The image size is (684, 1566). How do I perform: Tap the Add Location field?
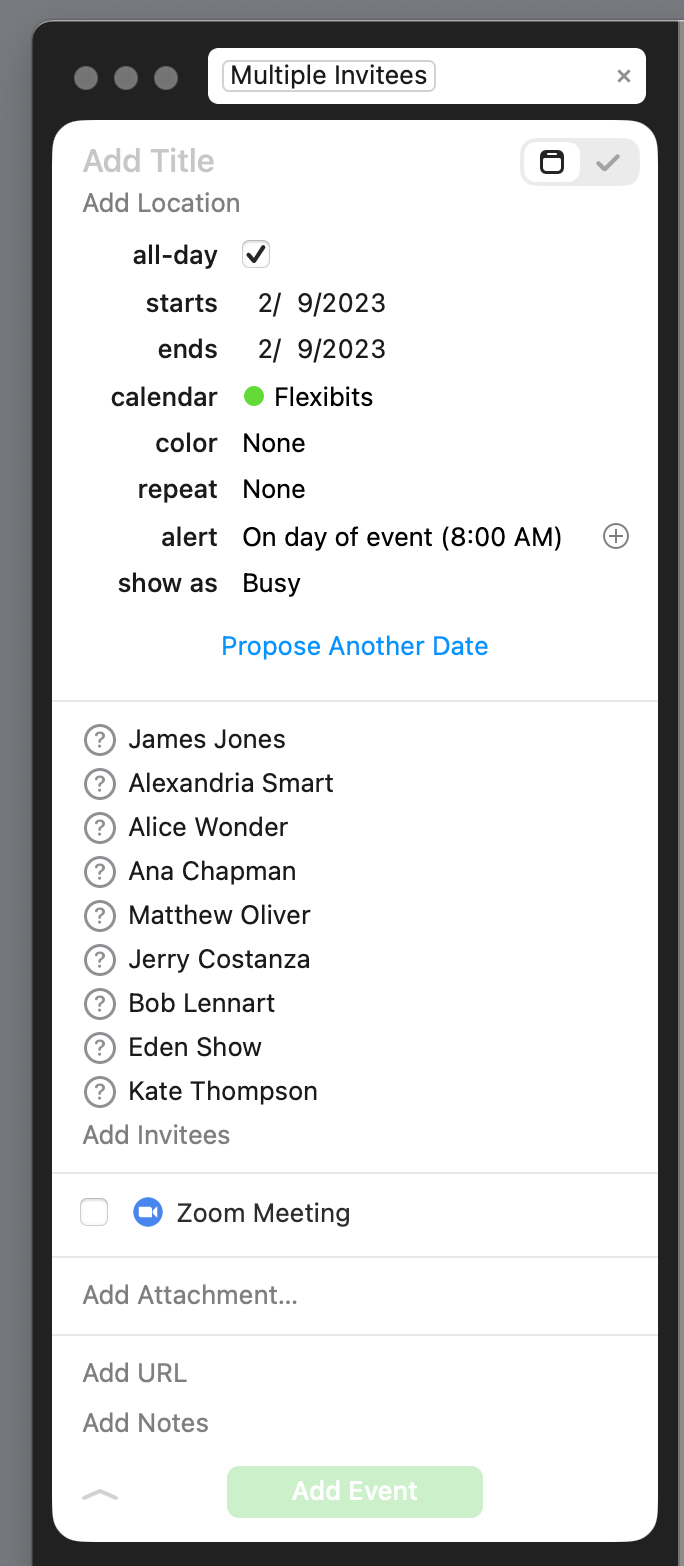[x=161, y=203]
